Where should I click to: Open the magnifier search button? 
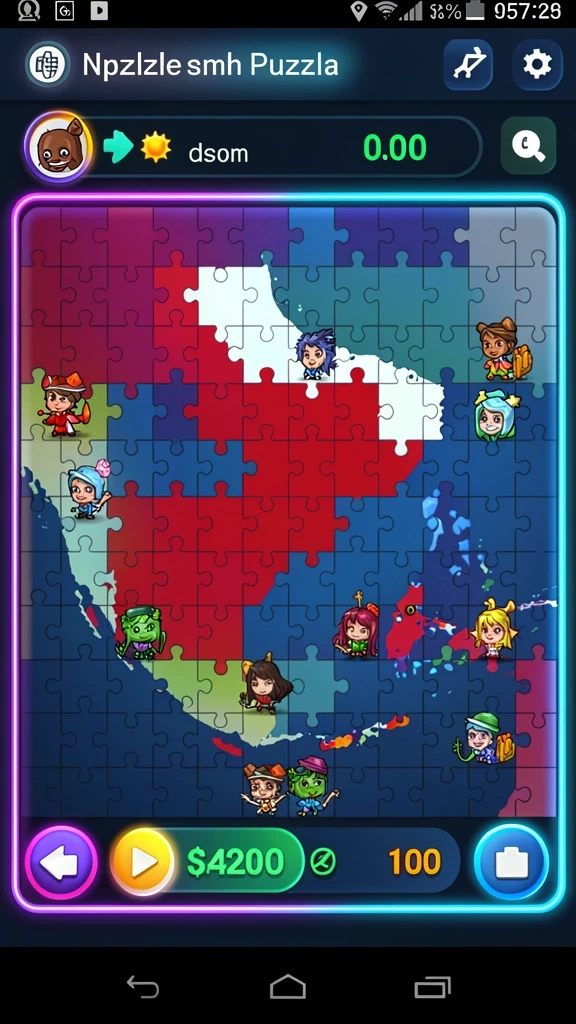(528, 146)
